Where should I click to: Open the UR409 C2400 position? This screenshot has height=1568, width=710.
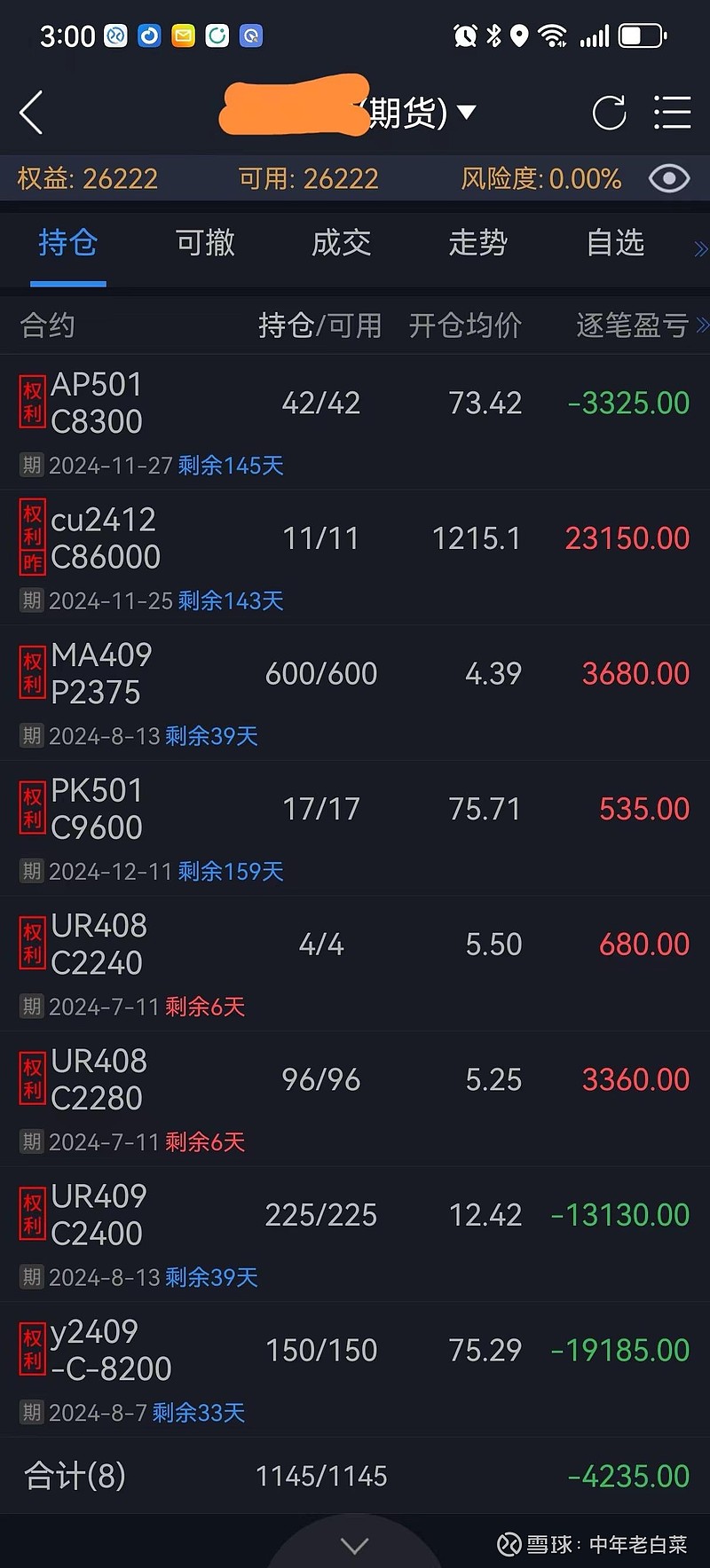click(x=355, y=1235)
